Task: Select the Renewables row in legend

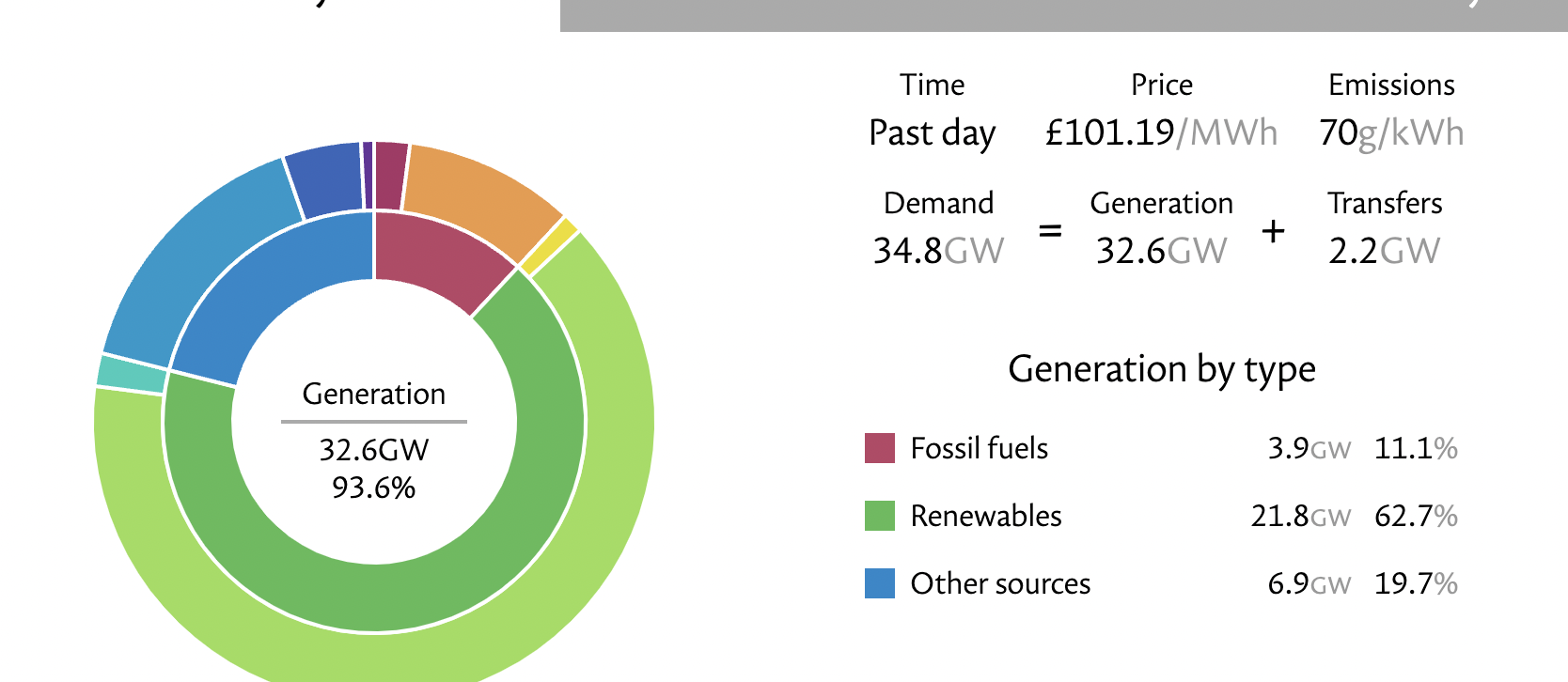Action: 1161,516
